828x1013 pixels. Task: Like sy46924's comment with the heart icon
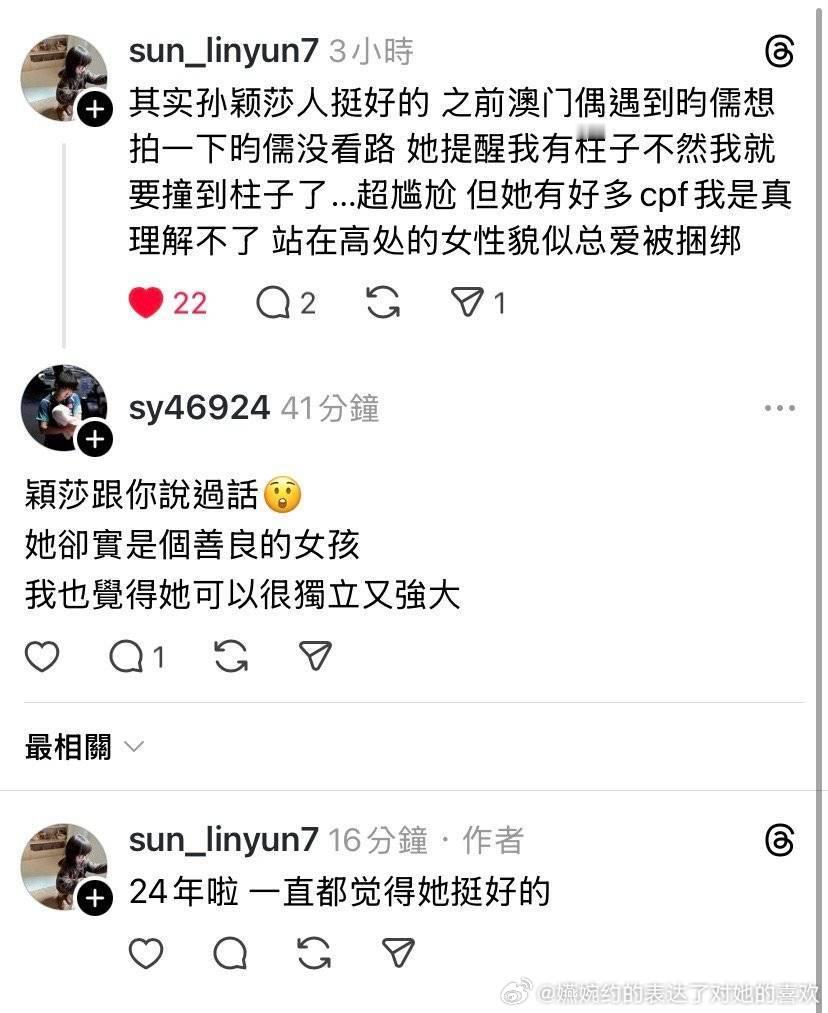[x=42, y=657]
